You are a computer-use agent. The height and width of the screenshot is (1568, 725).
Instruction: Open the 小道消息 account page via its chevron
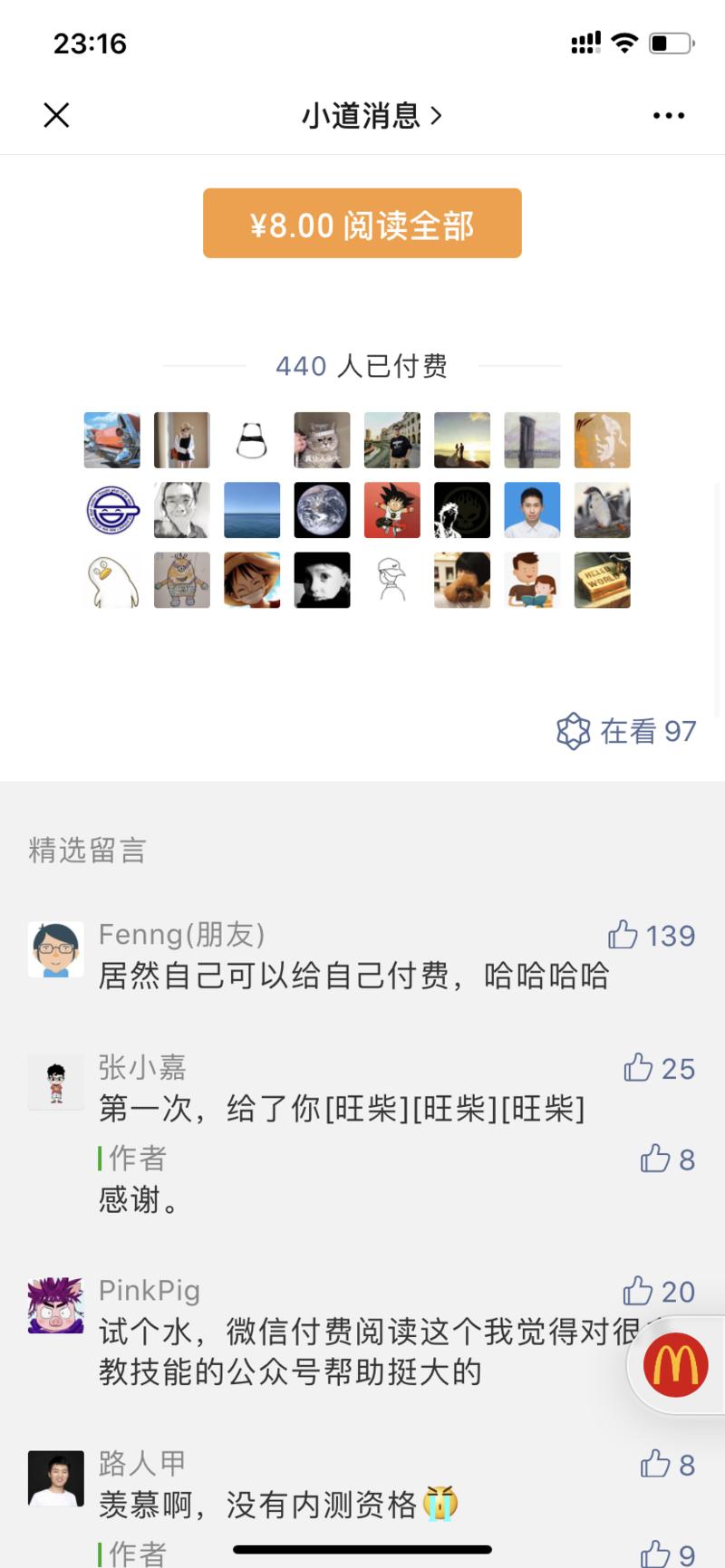pyautogui.click(x=437, y=116)
